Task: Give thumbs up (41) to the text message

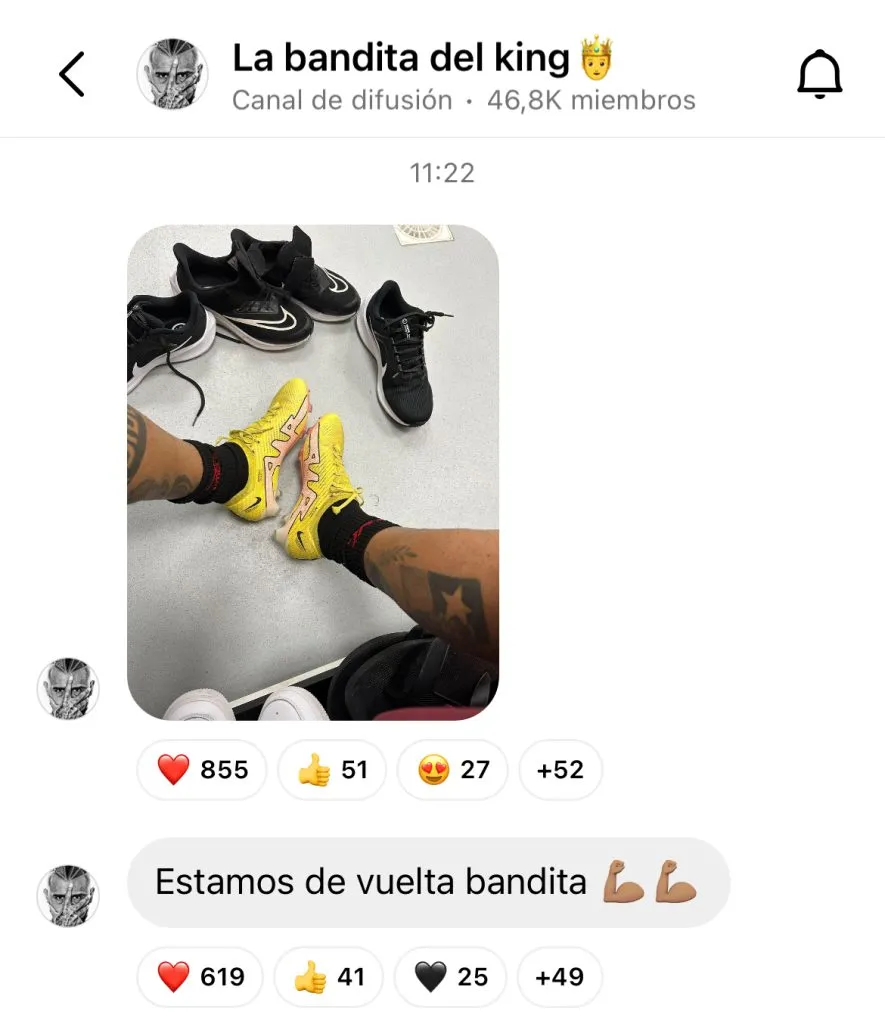Action: [329, 977]
